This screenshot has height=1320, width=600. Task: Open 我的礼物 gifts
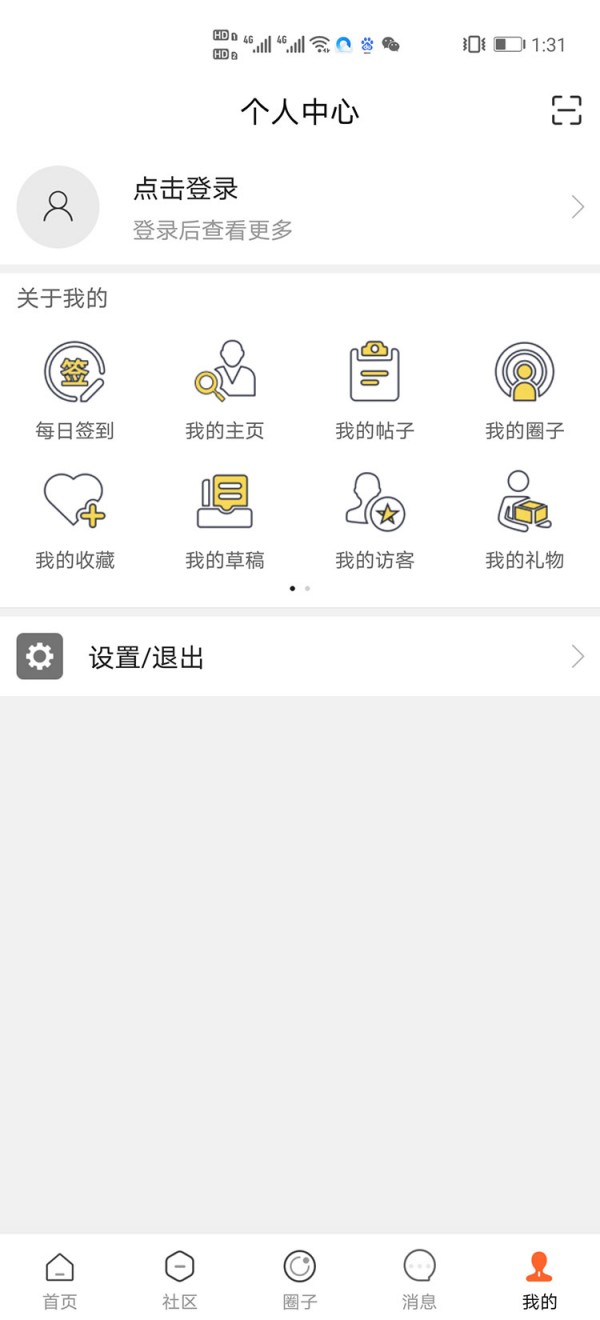tap(525, 519)
